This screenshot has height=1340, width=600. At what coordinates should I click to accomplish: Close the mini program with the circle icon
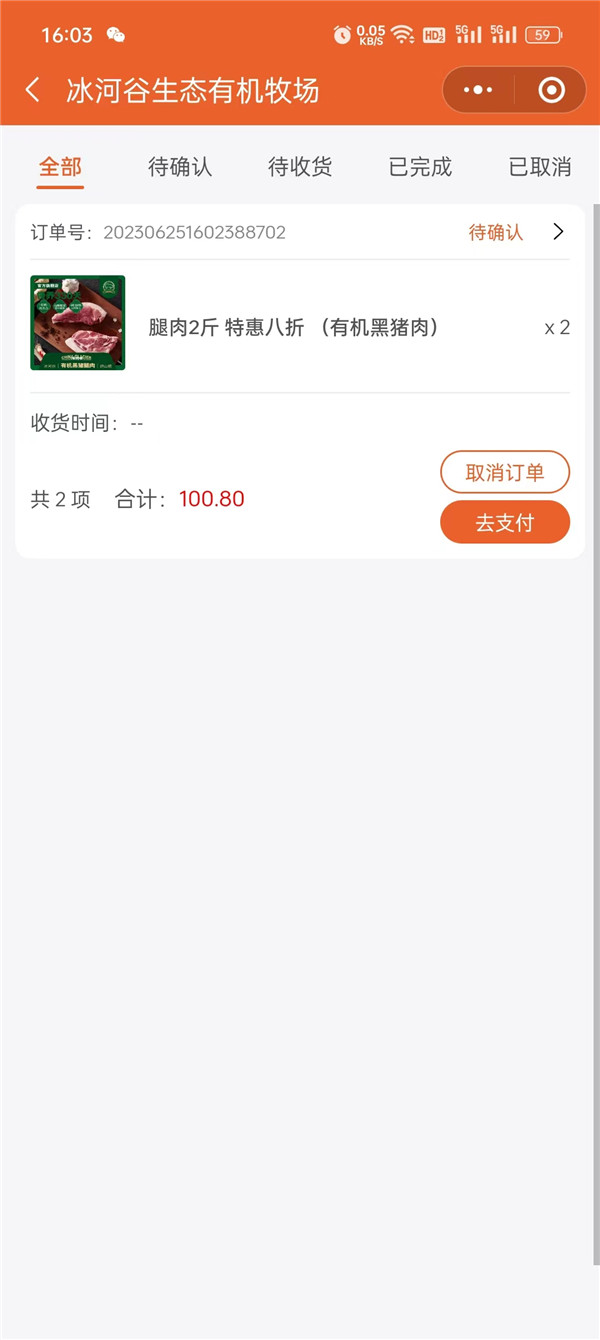coord(551,91)
